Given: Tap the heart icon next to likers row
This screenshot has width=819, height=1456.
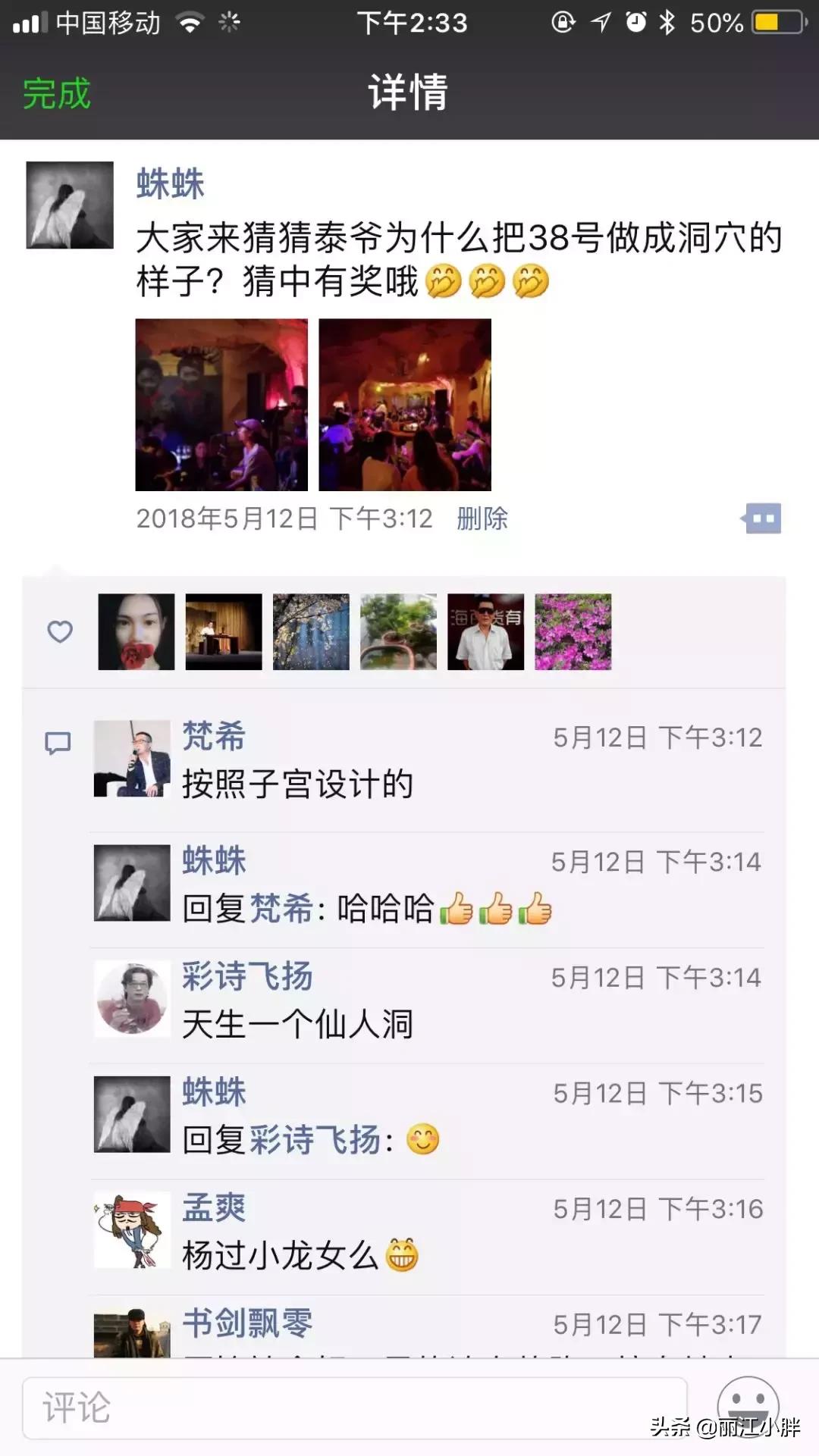Looking at the screenshot, I should (60, 631).
